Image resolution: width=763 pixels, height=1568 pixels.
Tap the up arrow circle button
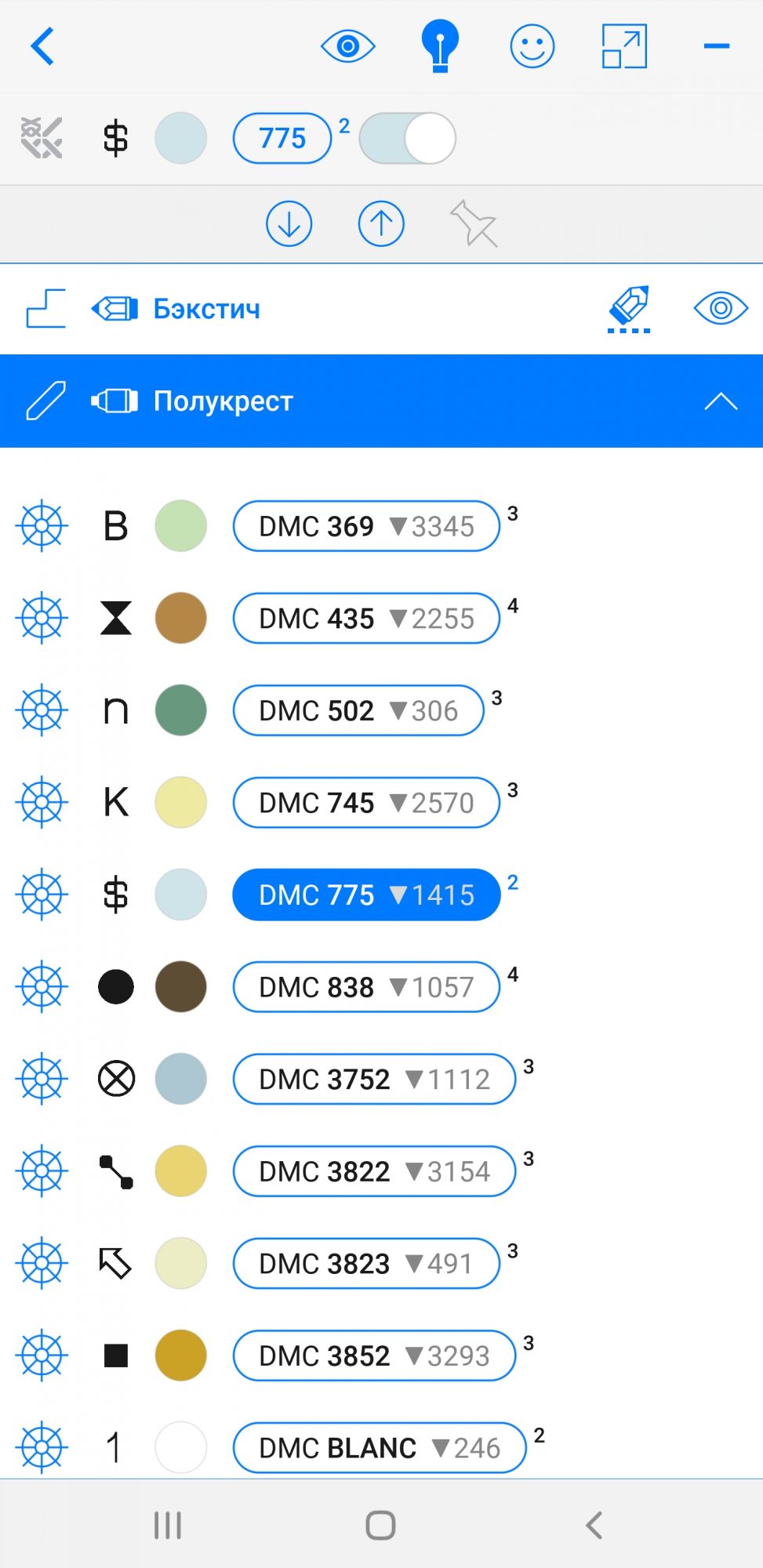(381, 223)
